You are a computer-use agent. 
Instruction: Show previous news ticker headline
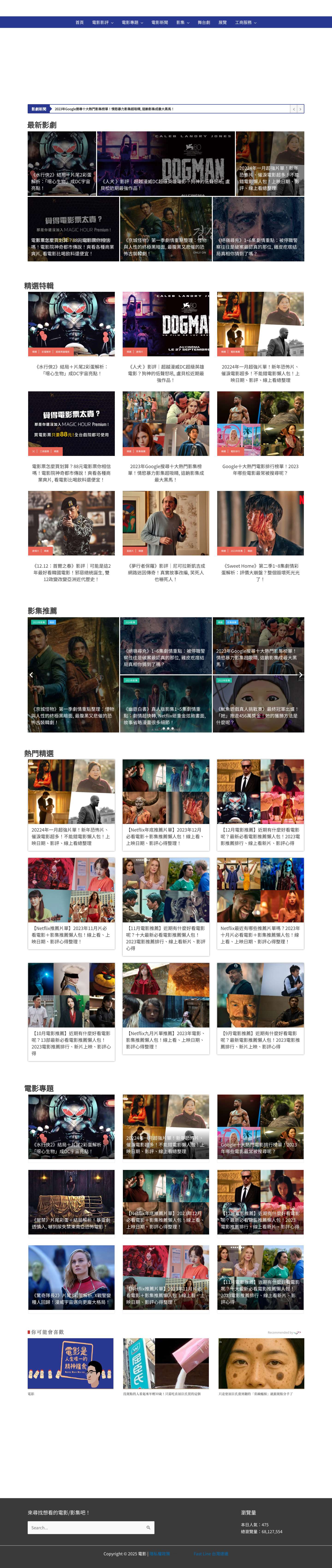(294, 109)
